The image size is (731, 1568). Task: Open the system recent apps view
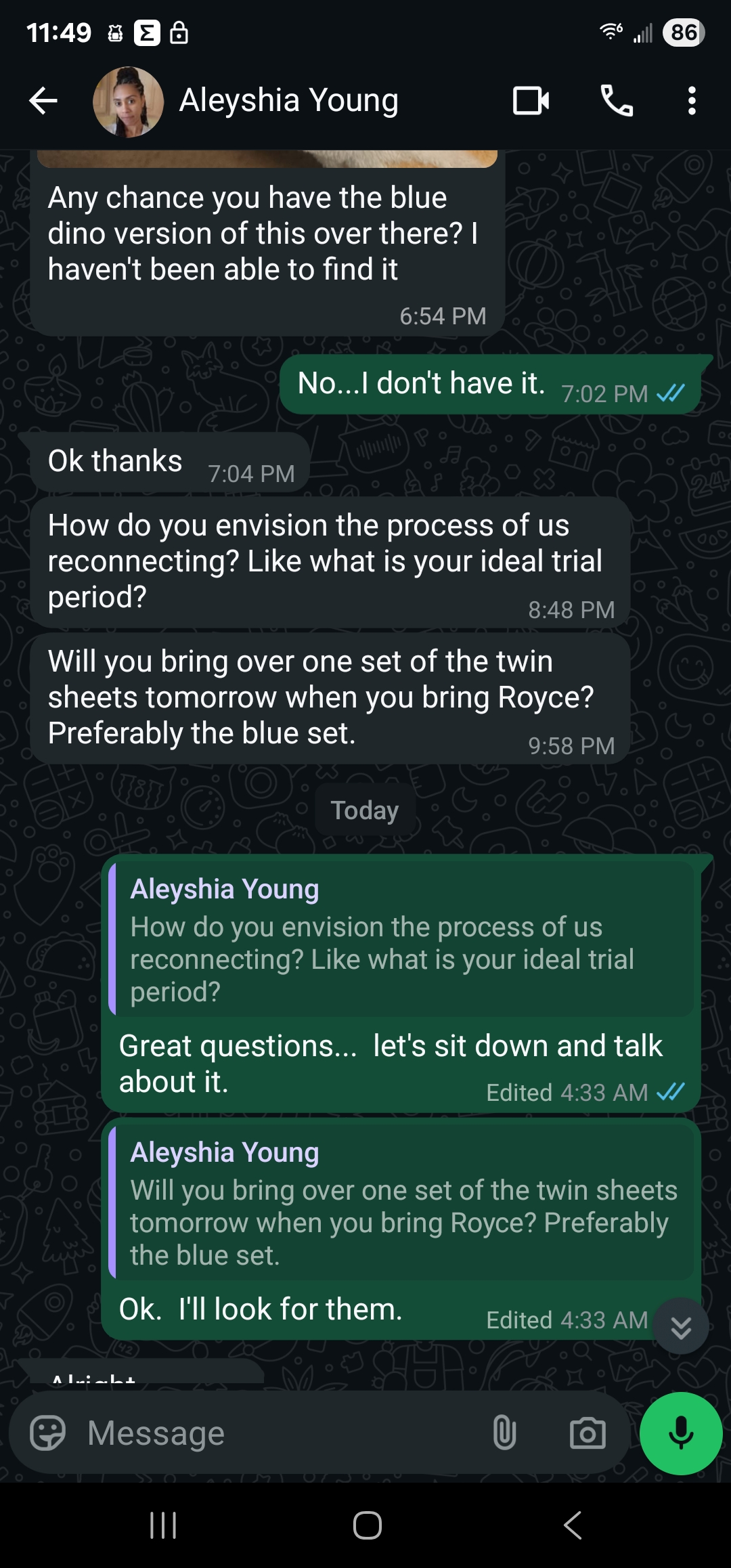[163, 1525]
